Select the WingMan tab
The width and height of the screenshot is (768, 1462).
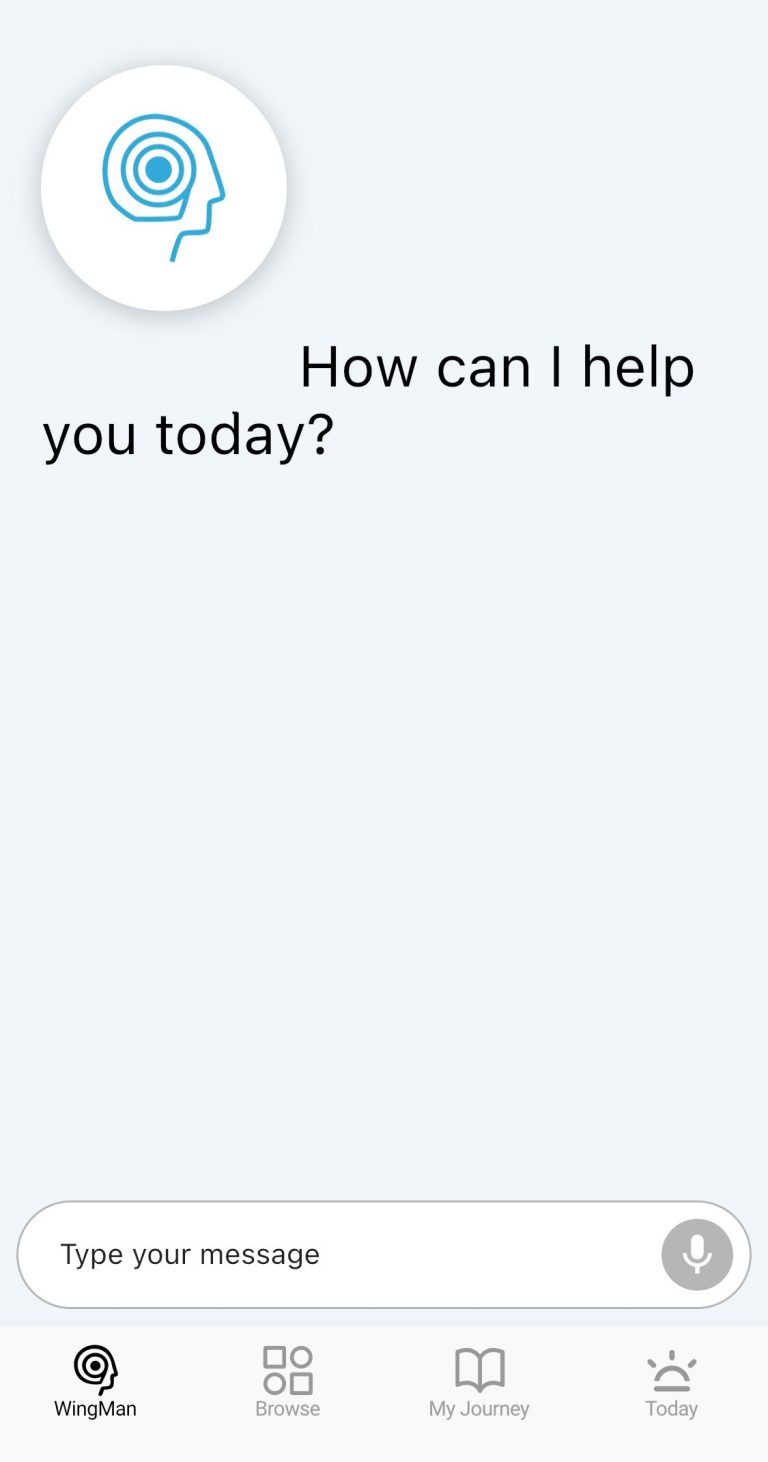[95, 1383]
